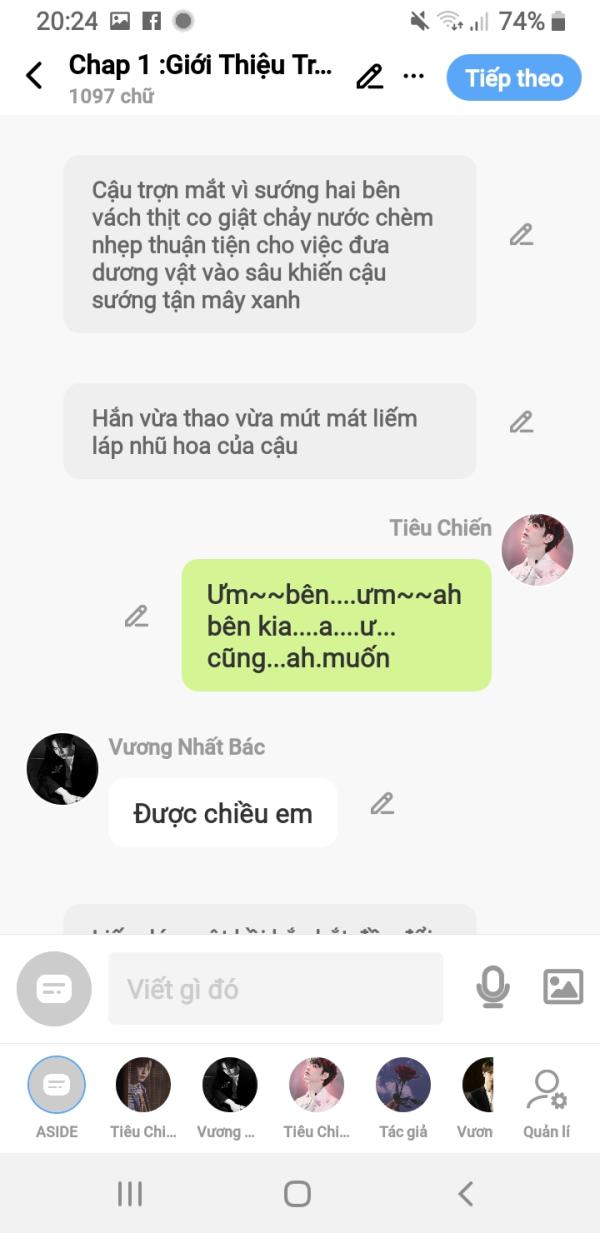Insert a picture with the image icon
The image size is (600, 1233).
563,987
